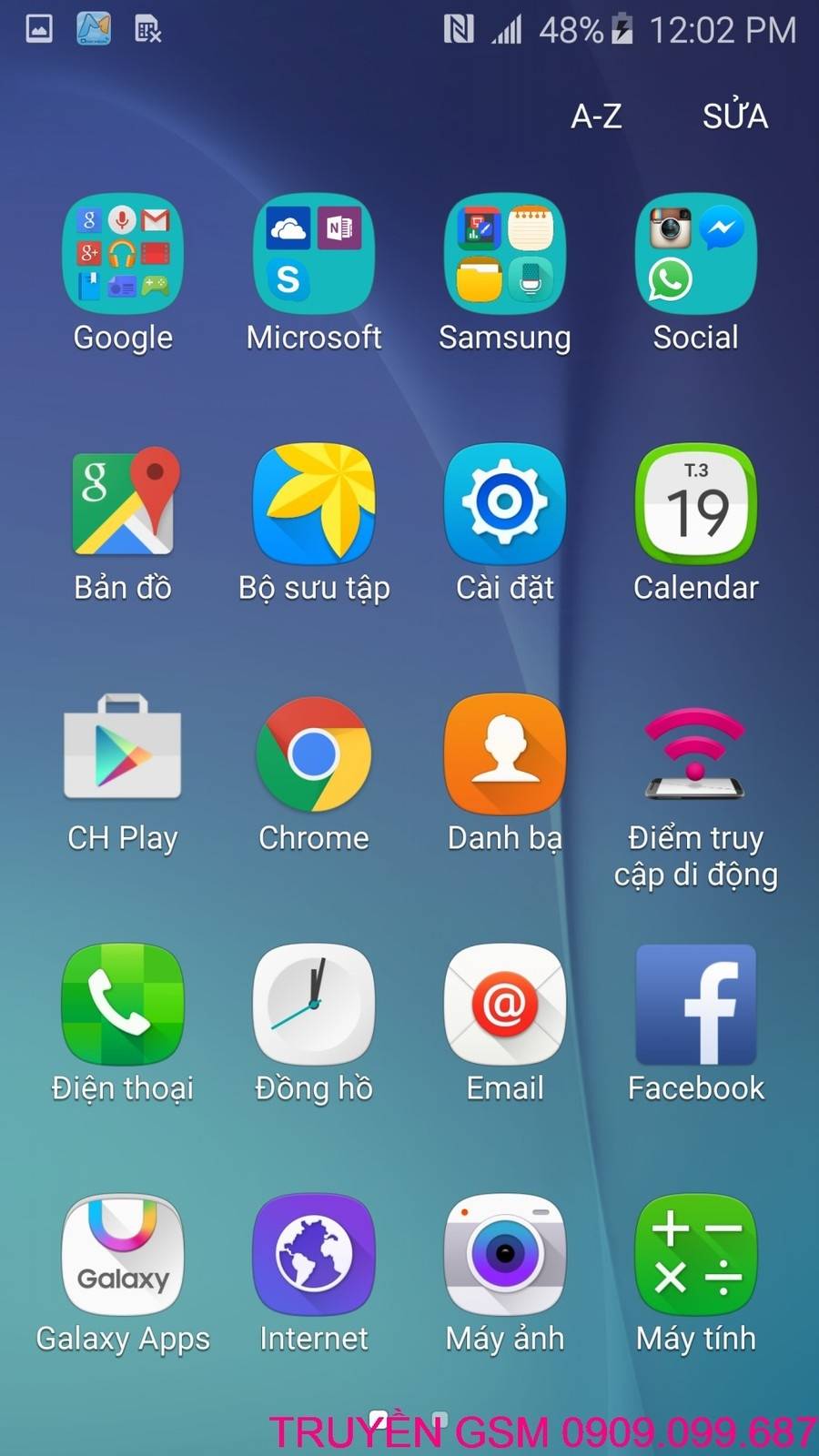The width and height of the screenshot is (819, 1456).
Task: Open Điểm truy cập di động hotspot
Action: pyautogui.click(x=696, y=755)
